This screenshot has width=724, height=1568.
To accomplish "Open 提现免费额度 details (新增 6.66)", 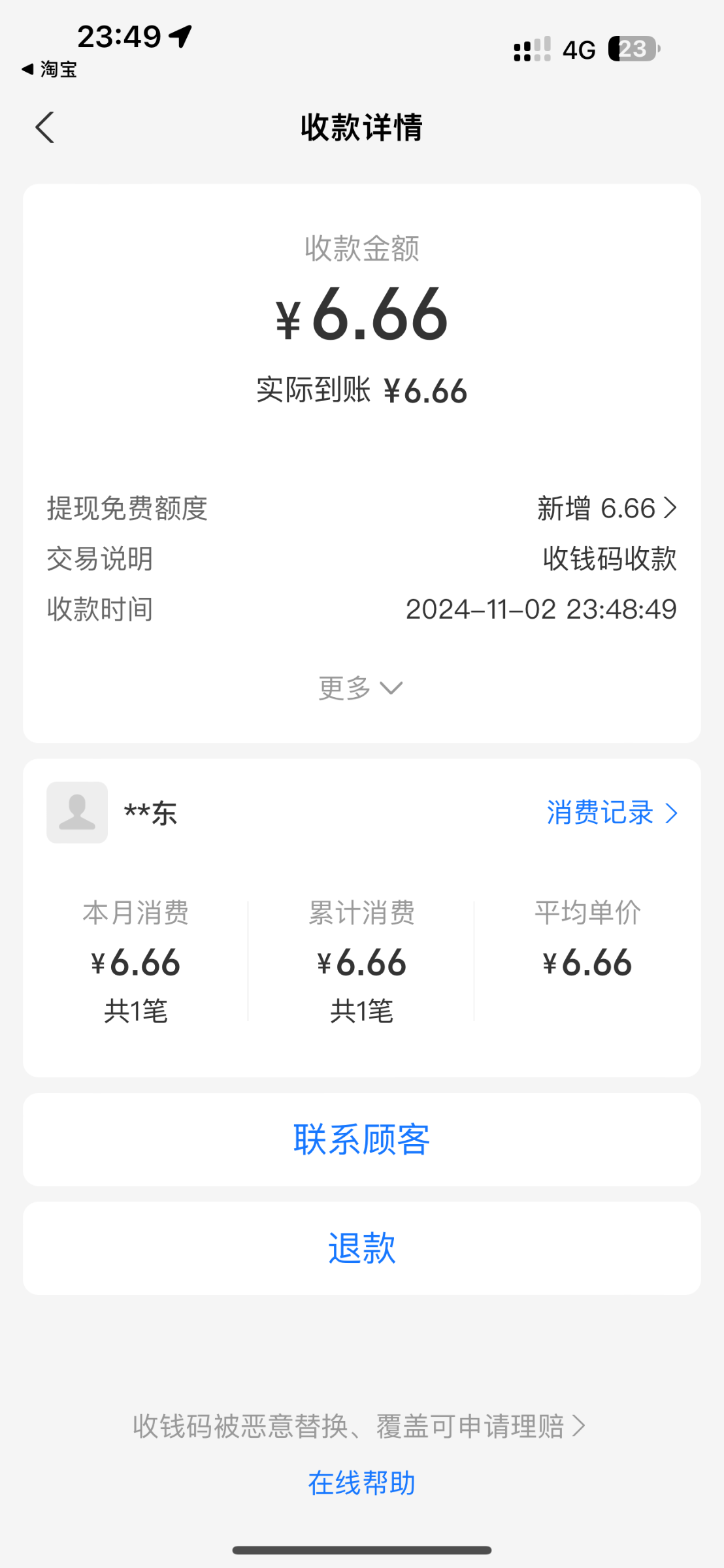I will point(606,508).
